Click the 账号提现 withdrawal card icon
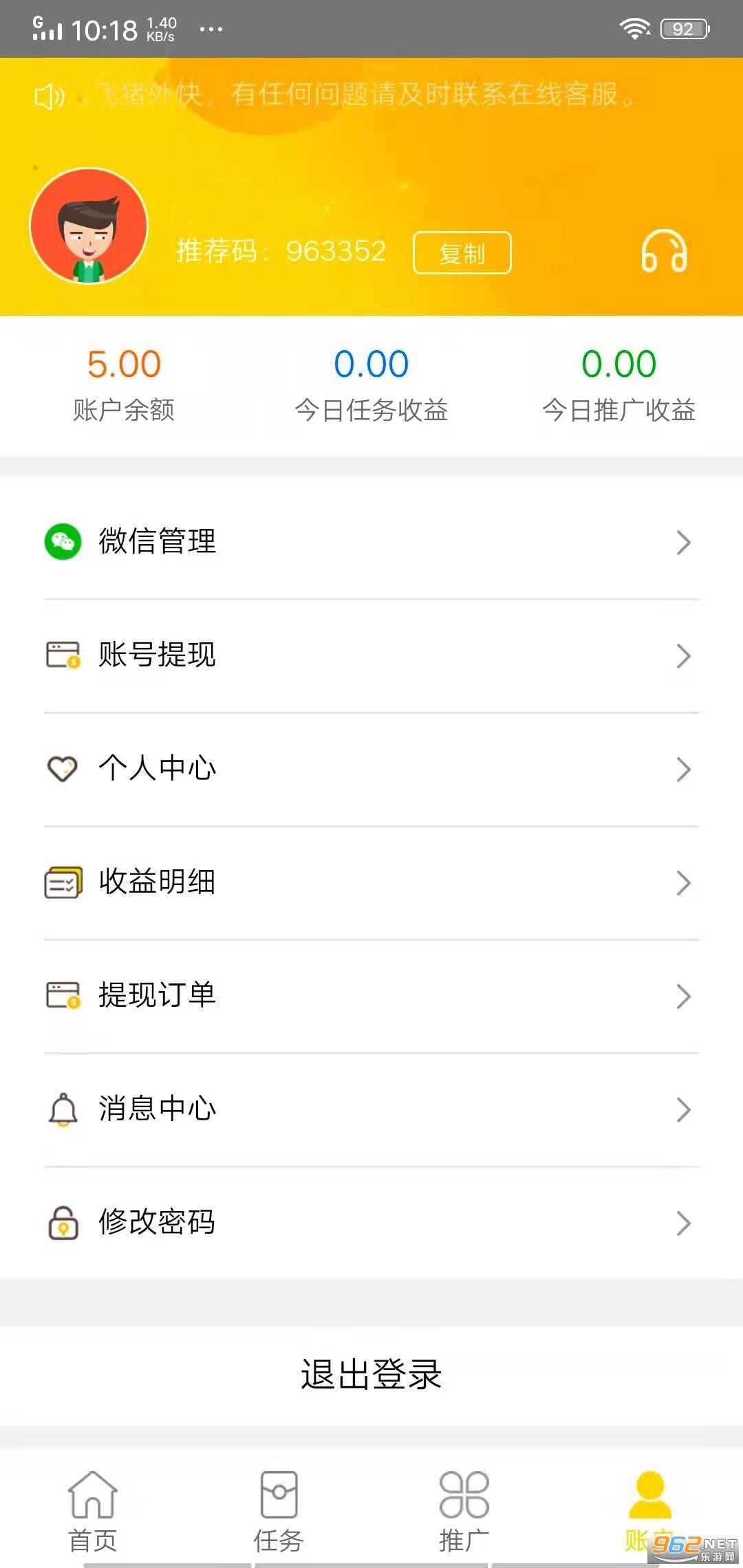 63,655
